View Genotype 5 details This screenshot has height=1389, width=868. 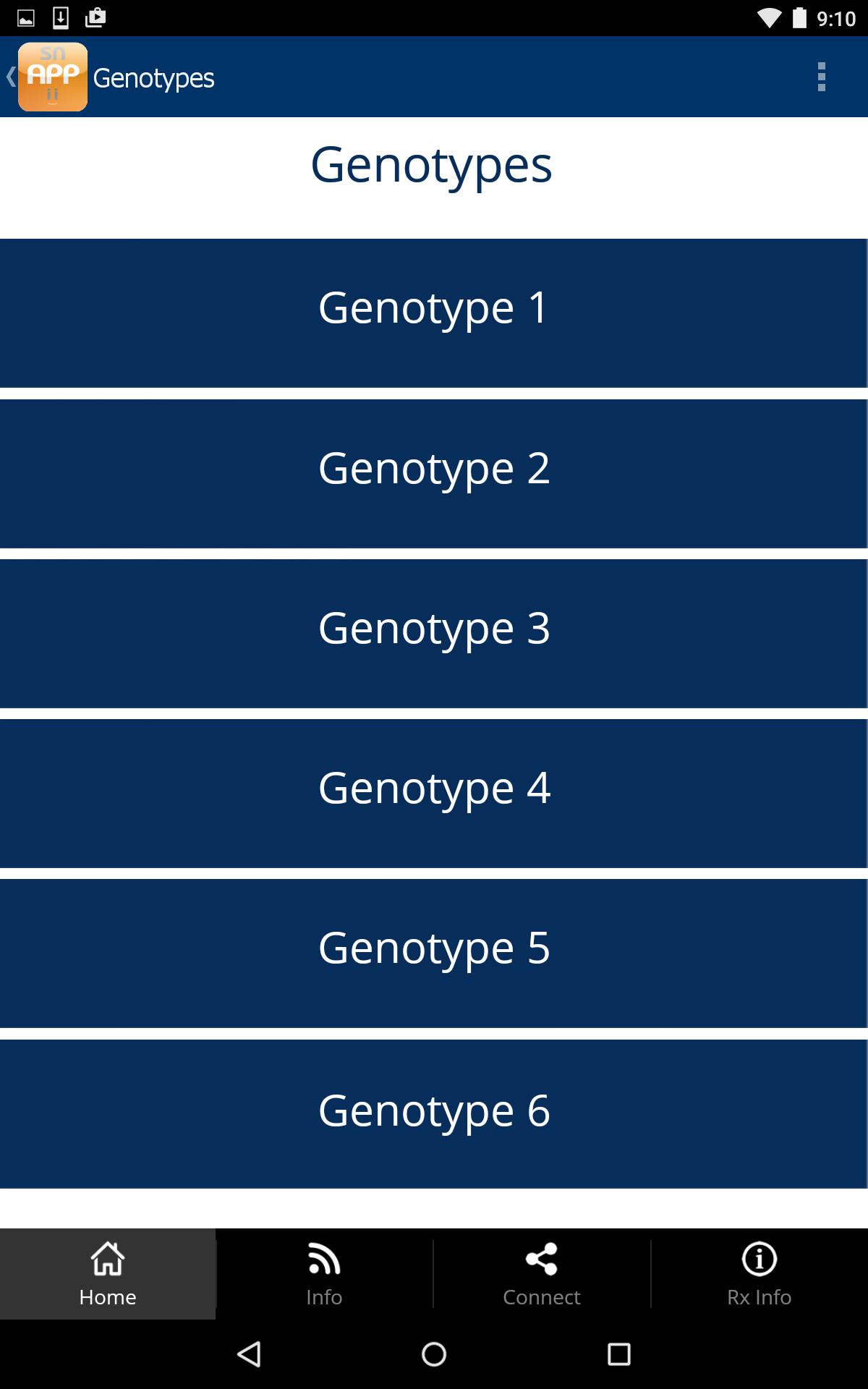pyautogui.click(x=434, y=953)
